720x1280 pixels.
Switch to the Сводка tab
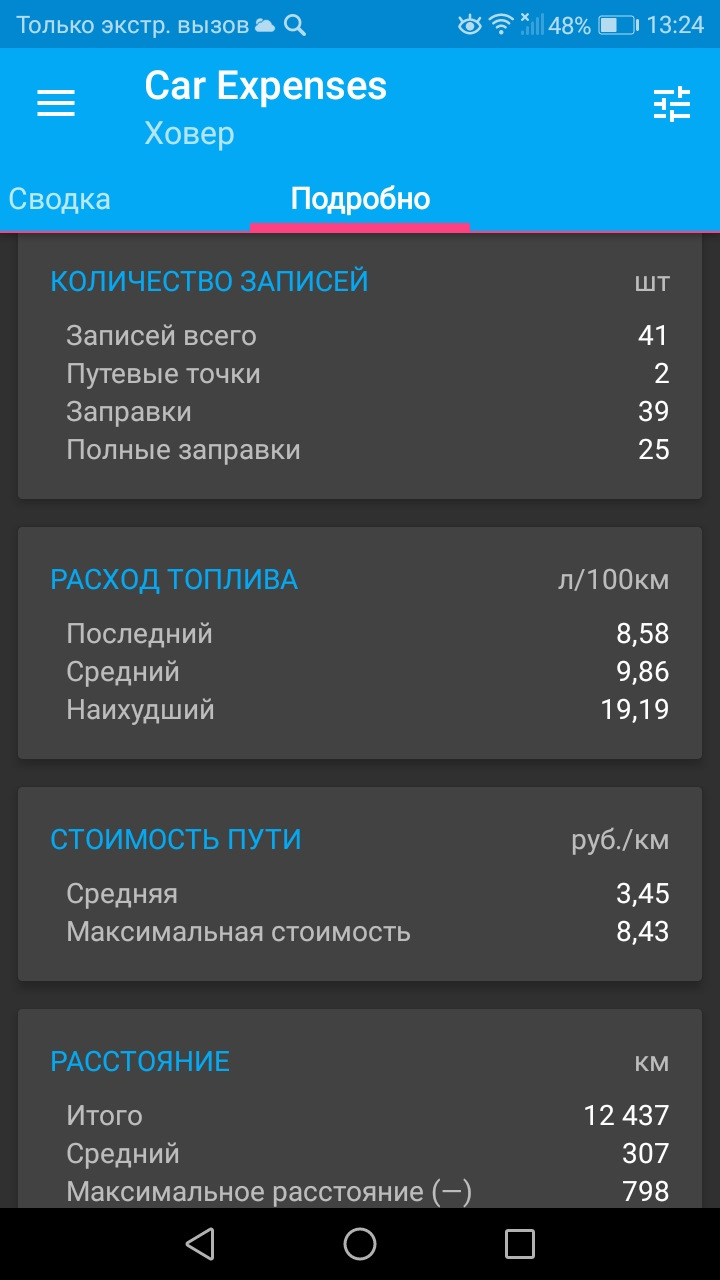click(x=60, y=199)
